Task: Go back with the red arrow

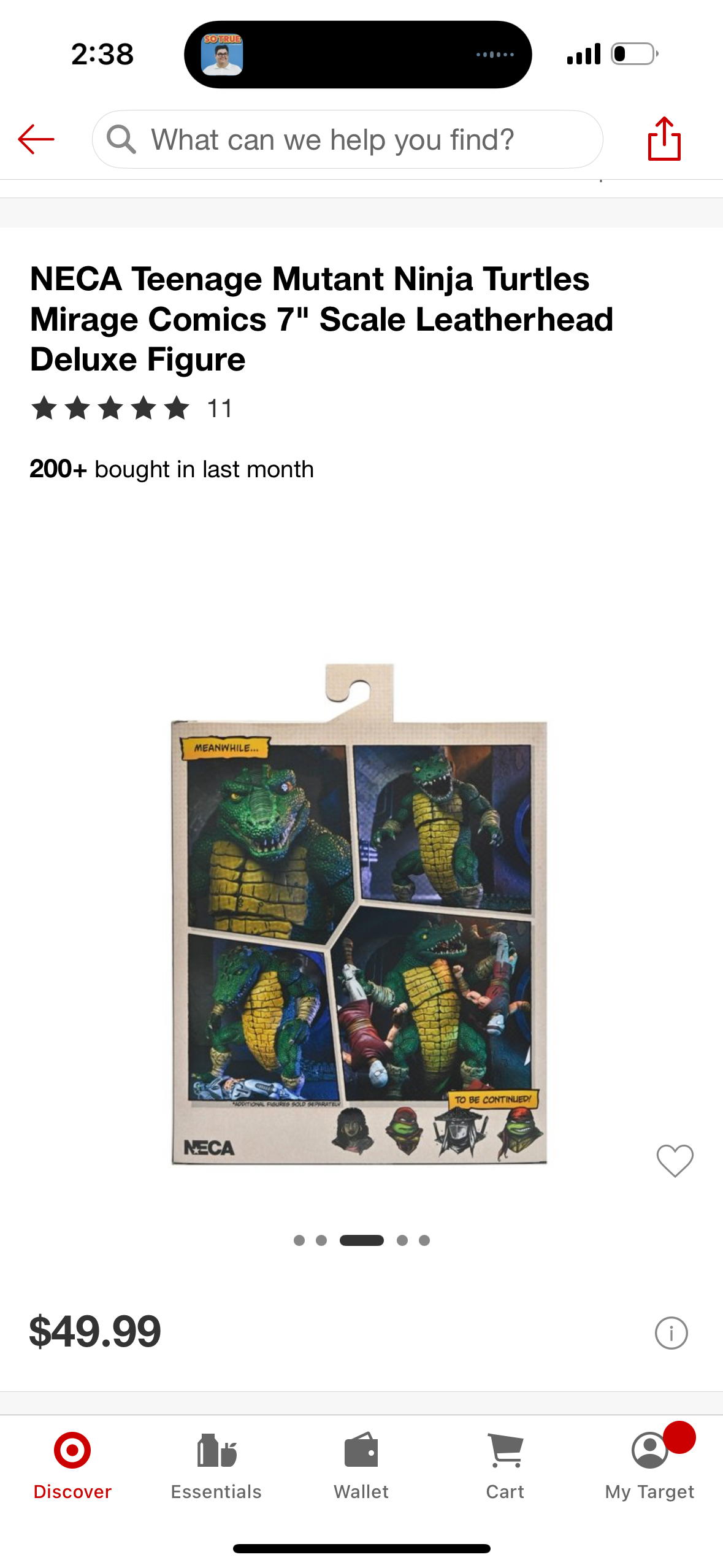Action: [36, 139]
